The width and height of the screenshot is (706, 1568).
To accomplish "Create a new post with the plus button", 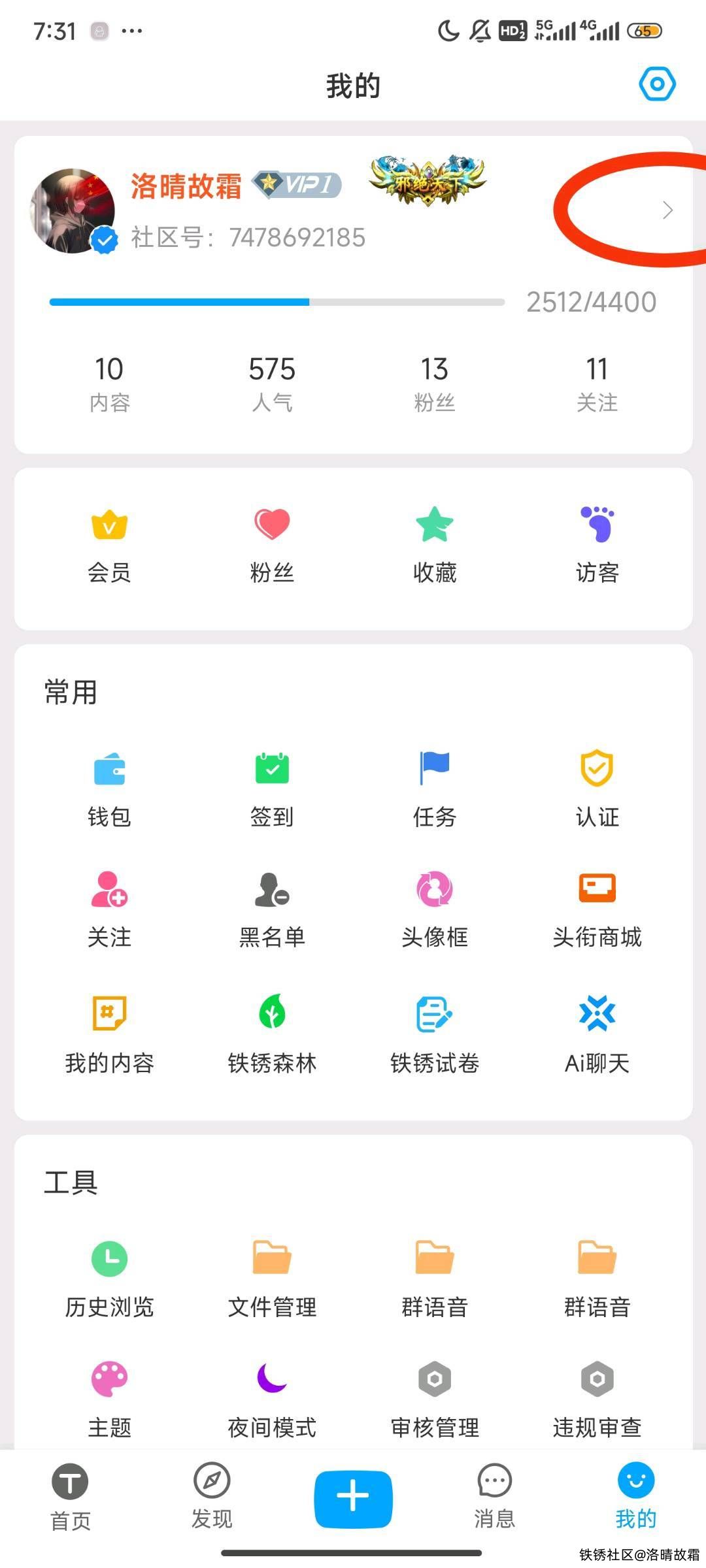I will [x=353, y=1497].
